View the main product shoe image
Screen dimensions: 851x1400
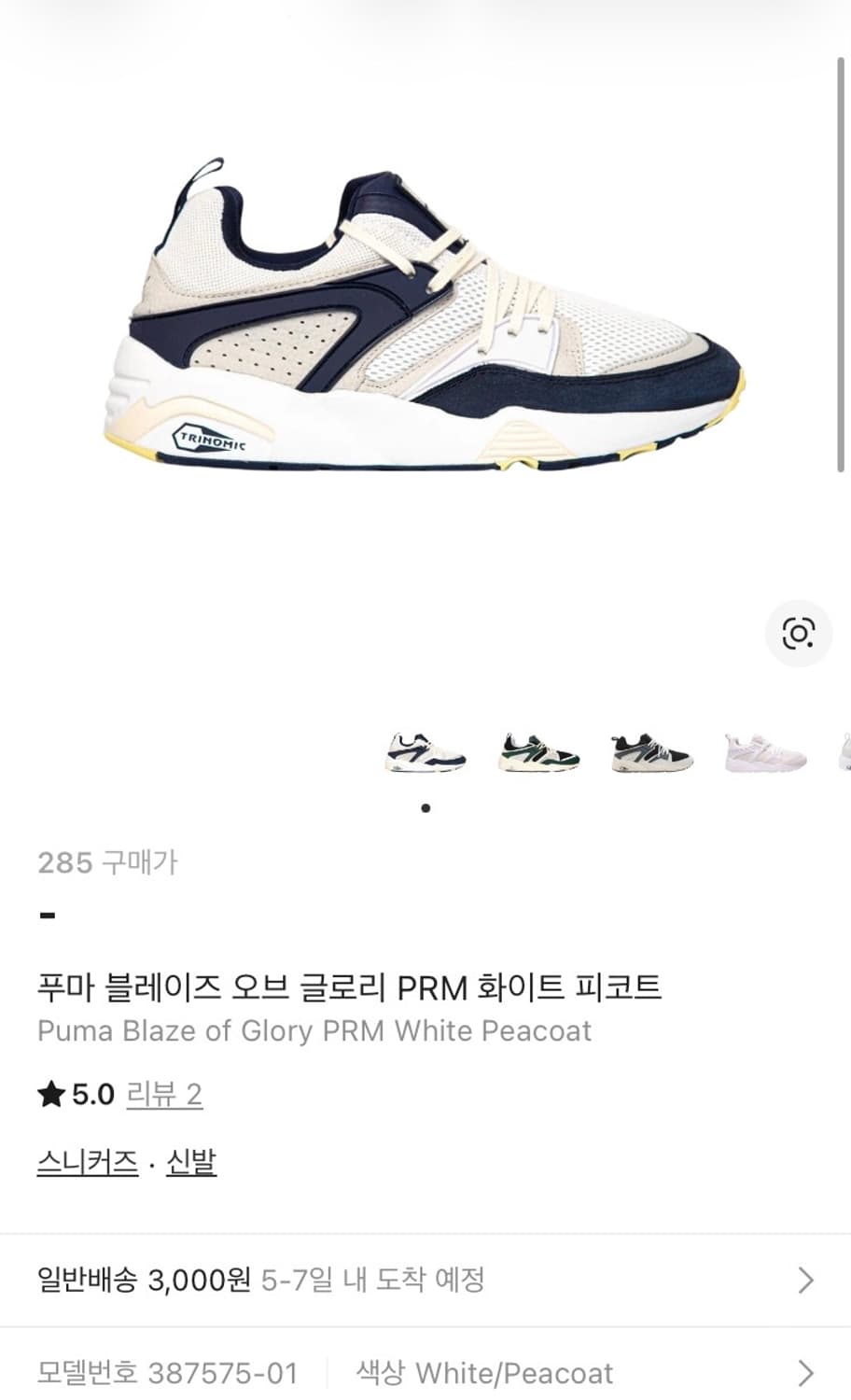click(425, 317)
